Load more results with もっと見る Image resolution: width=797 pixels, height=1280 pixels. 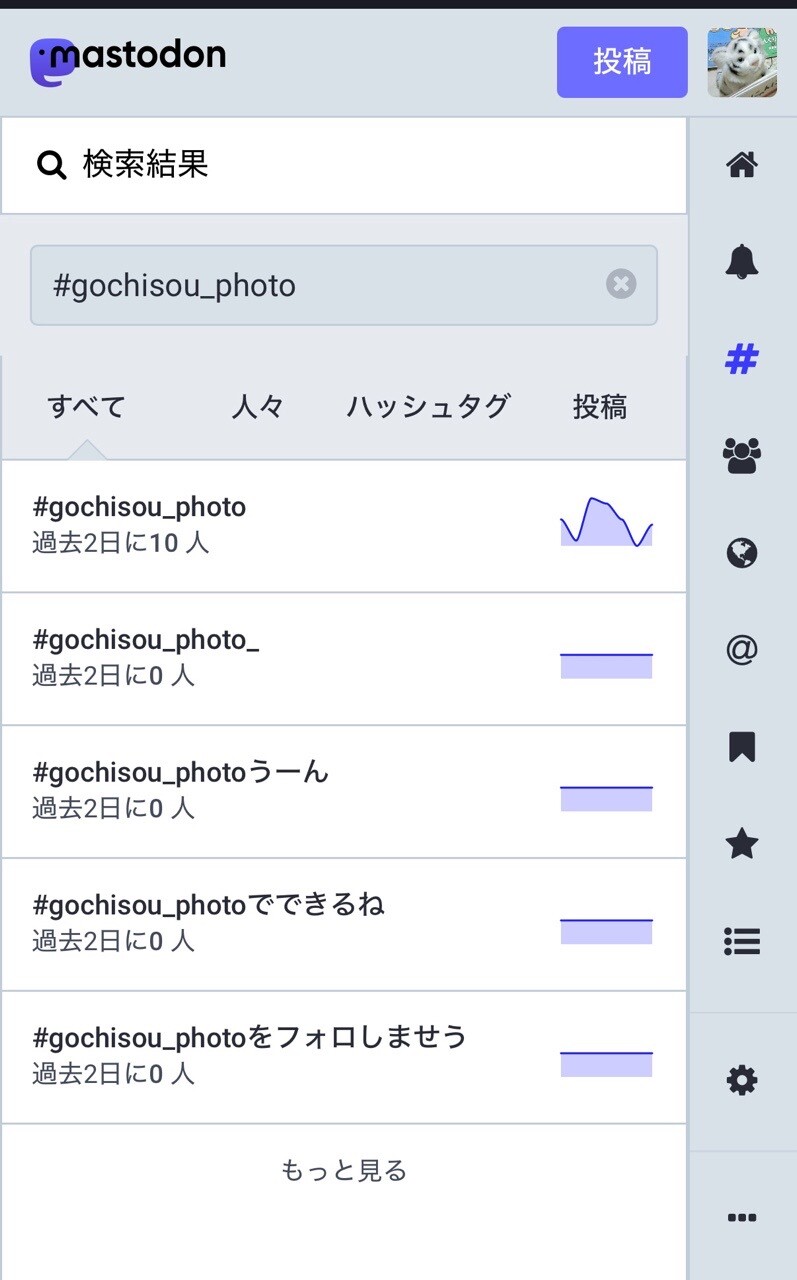(344, 1170)
